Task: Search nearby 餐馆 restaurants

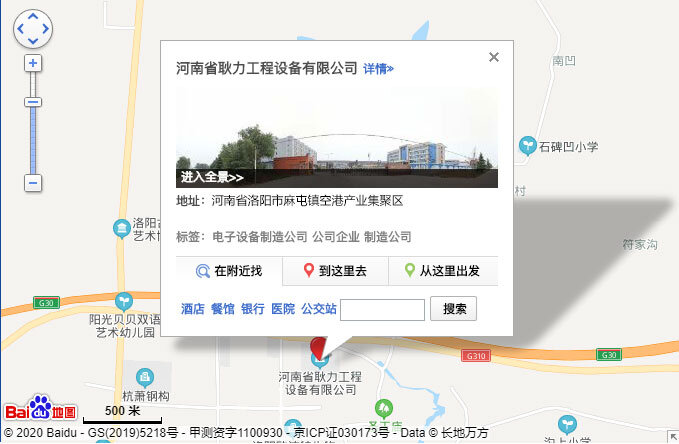Action: click(222, 310)
